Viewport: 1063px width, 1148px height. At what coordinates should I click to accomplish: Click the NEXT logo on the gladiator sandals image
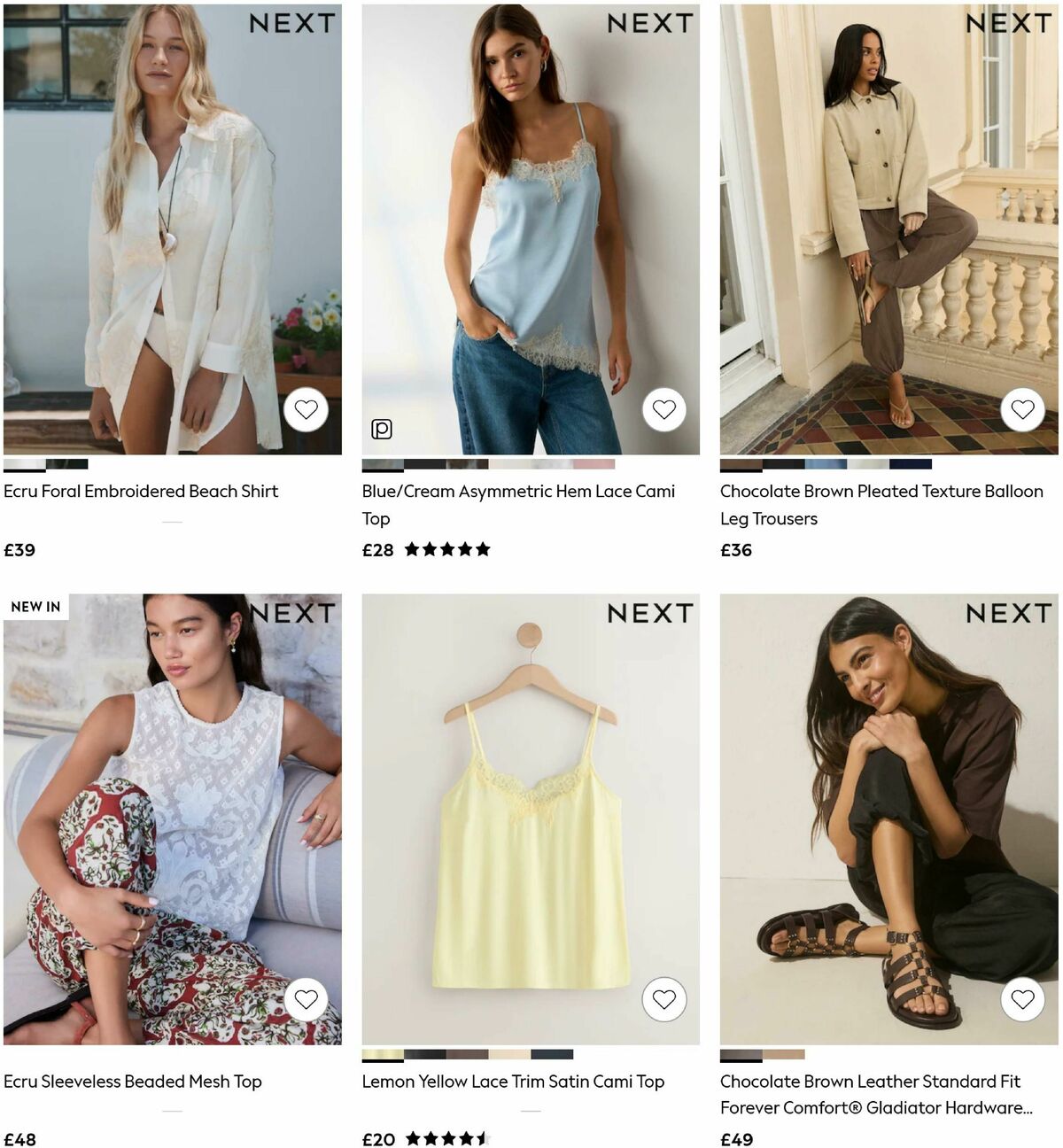click(x=1009, y=612)
